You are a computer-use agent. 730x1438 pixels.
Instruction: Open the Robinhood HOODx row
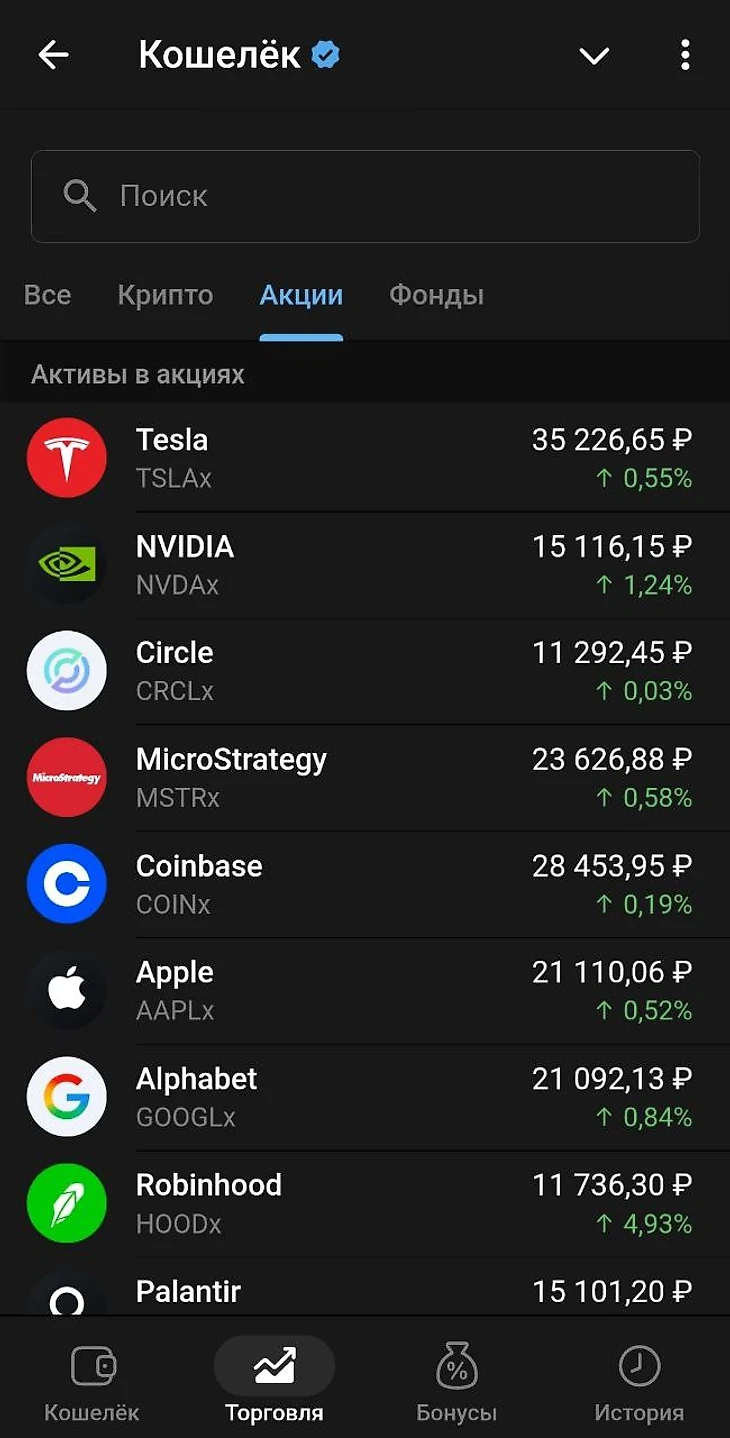(365, 1204)
